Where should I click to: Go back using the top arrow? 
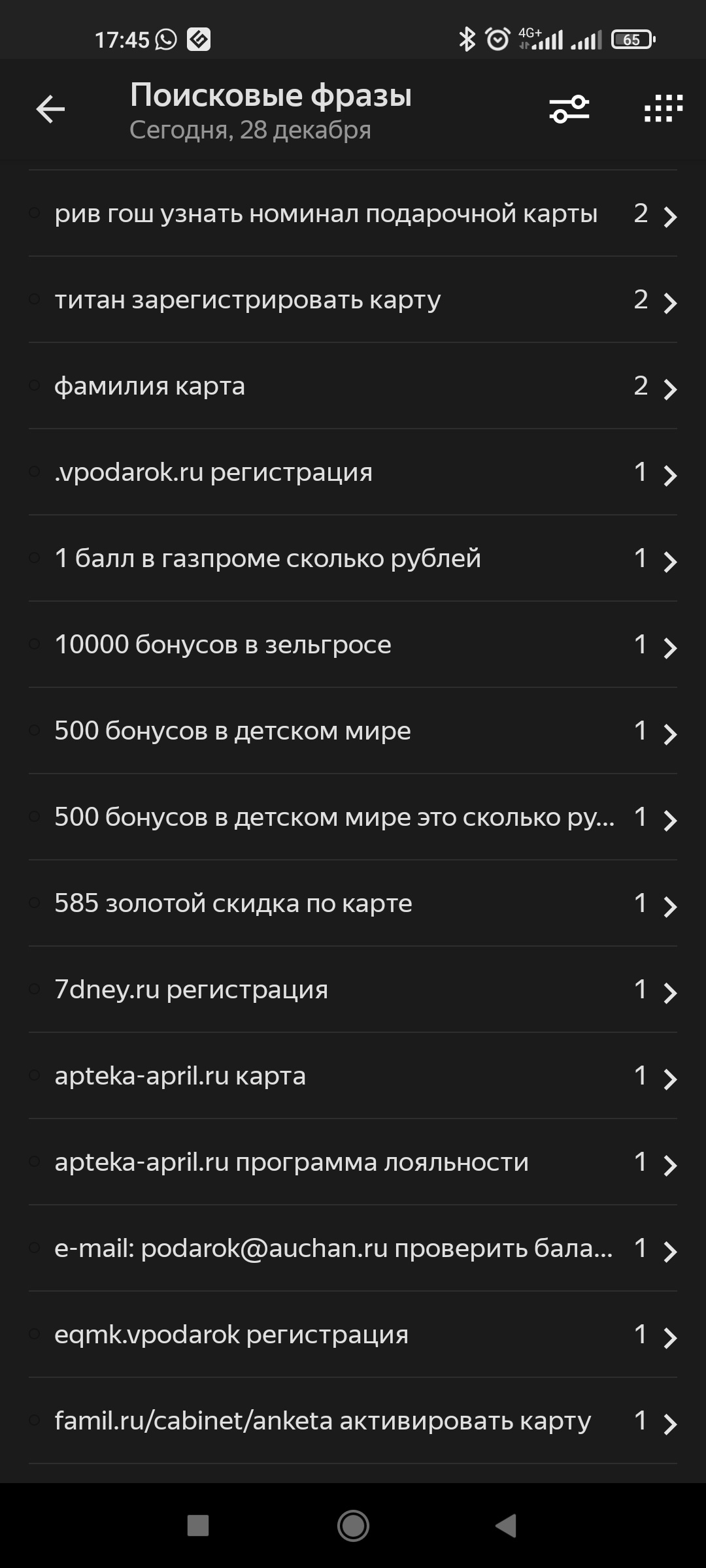point(50,109)
